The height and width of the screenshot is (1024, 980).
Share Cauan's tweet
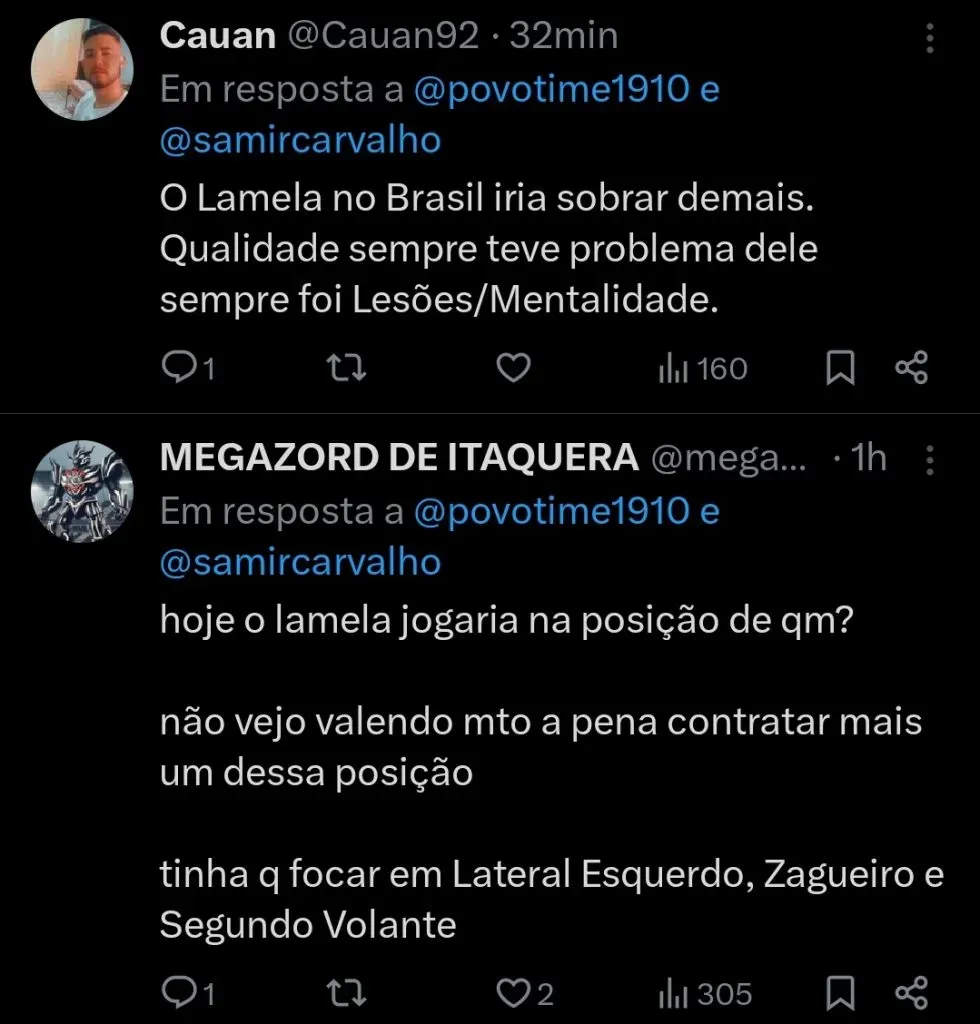(x=912, y=368)
